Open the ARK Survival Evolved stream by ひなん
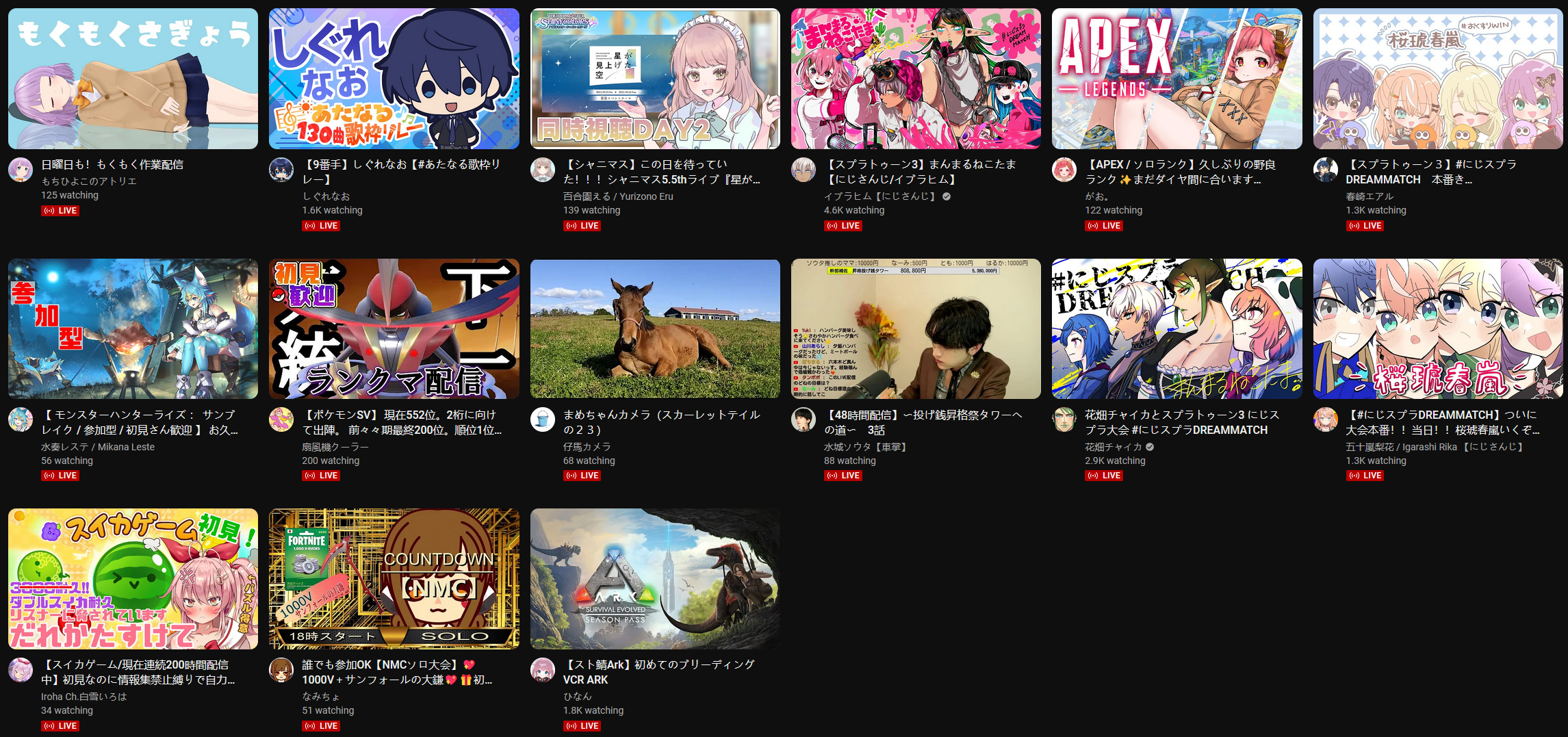The width and height of the screenshot is (1568, 737). pyautogui.click(x=655, y=578)
